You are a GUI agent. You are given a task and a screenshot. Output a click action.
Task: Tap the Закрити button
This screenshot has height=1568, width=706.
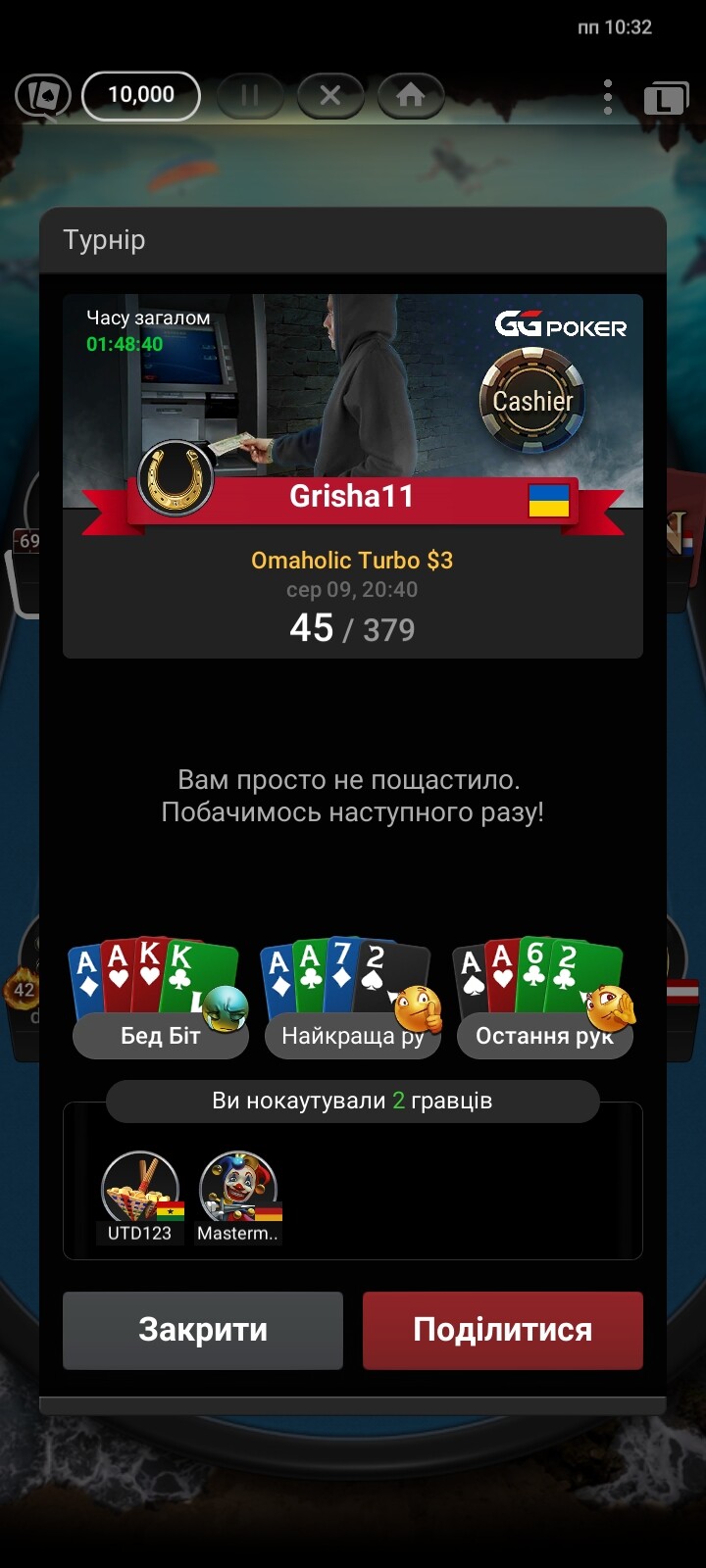203,1330
